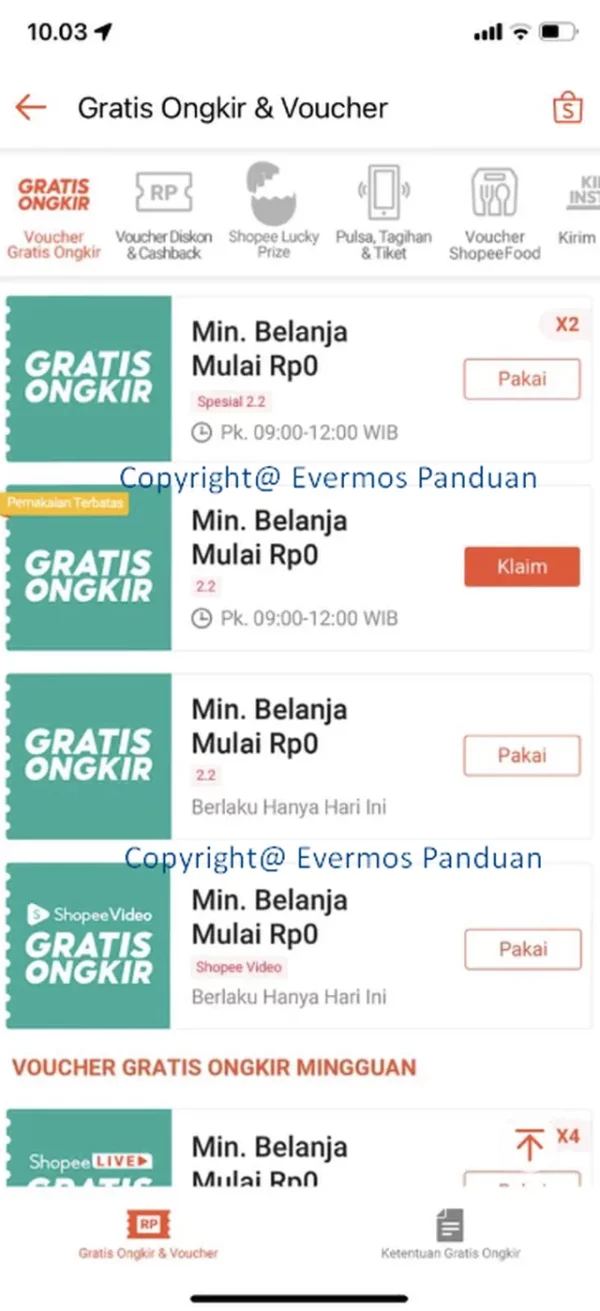The width and height of the screenshot is (600, 1311).
Task: Switch to Voucher Diskon & Cashback
Action: tap(163, 215)
